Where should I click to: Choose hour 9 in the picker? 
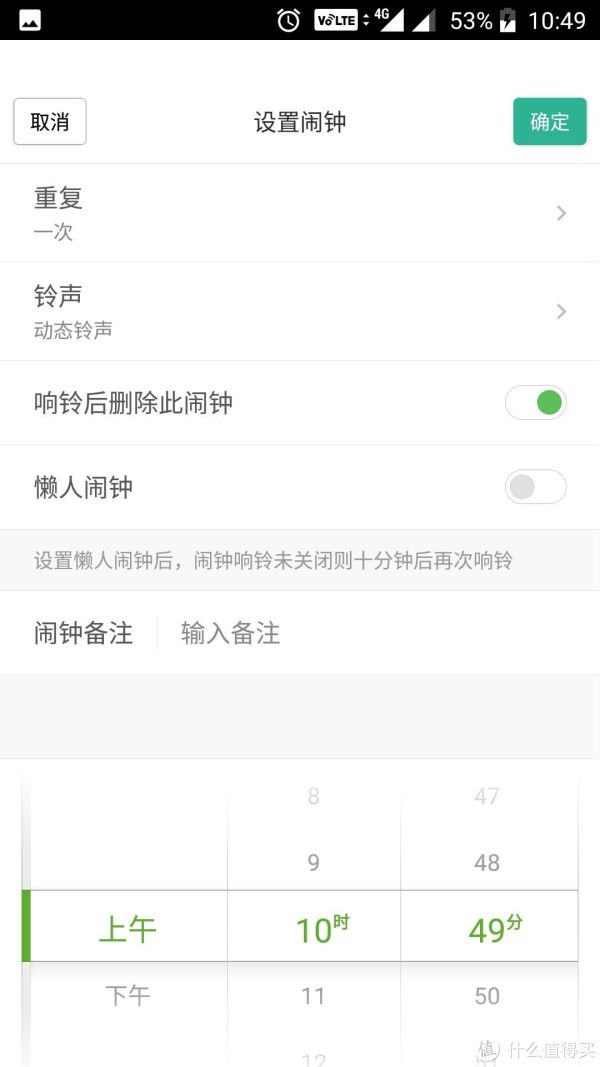tap(313, 862)
